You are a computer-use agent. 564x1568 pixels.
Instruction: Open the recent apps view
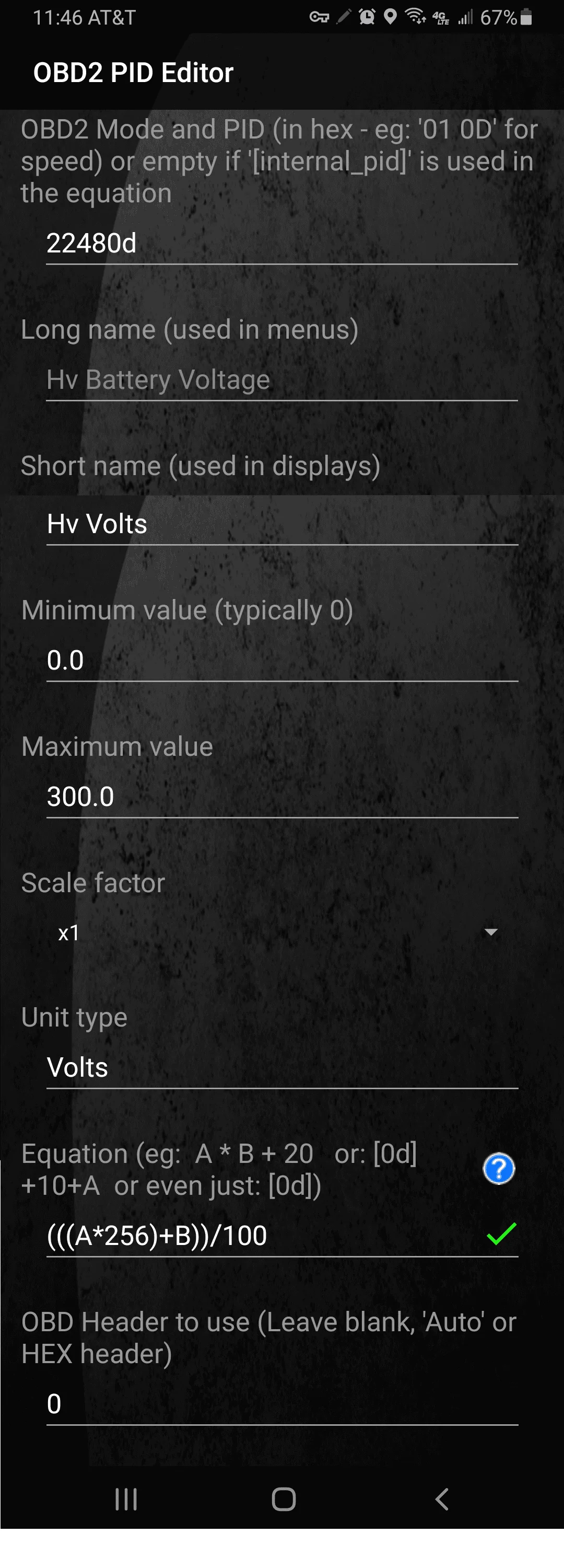coord(126,1499)
